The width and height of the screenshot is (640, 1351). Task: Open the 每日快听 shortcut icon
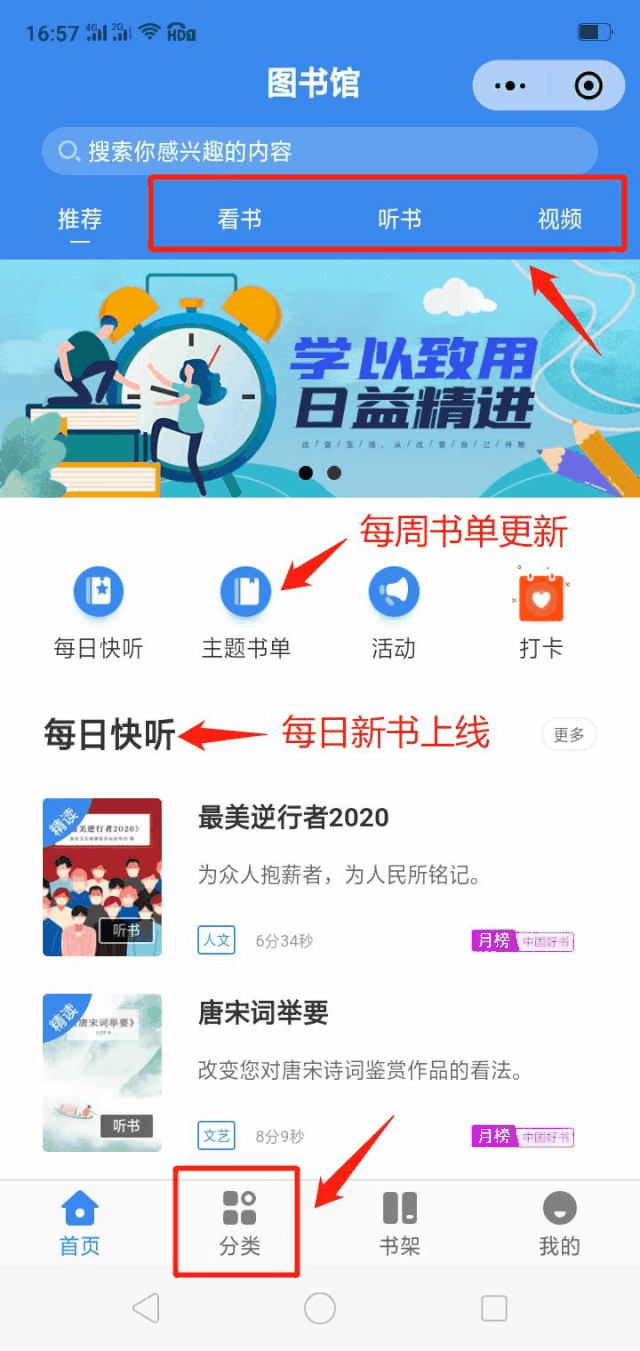(98, 612)
